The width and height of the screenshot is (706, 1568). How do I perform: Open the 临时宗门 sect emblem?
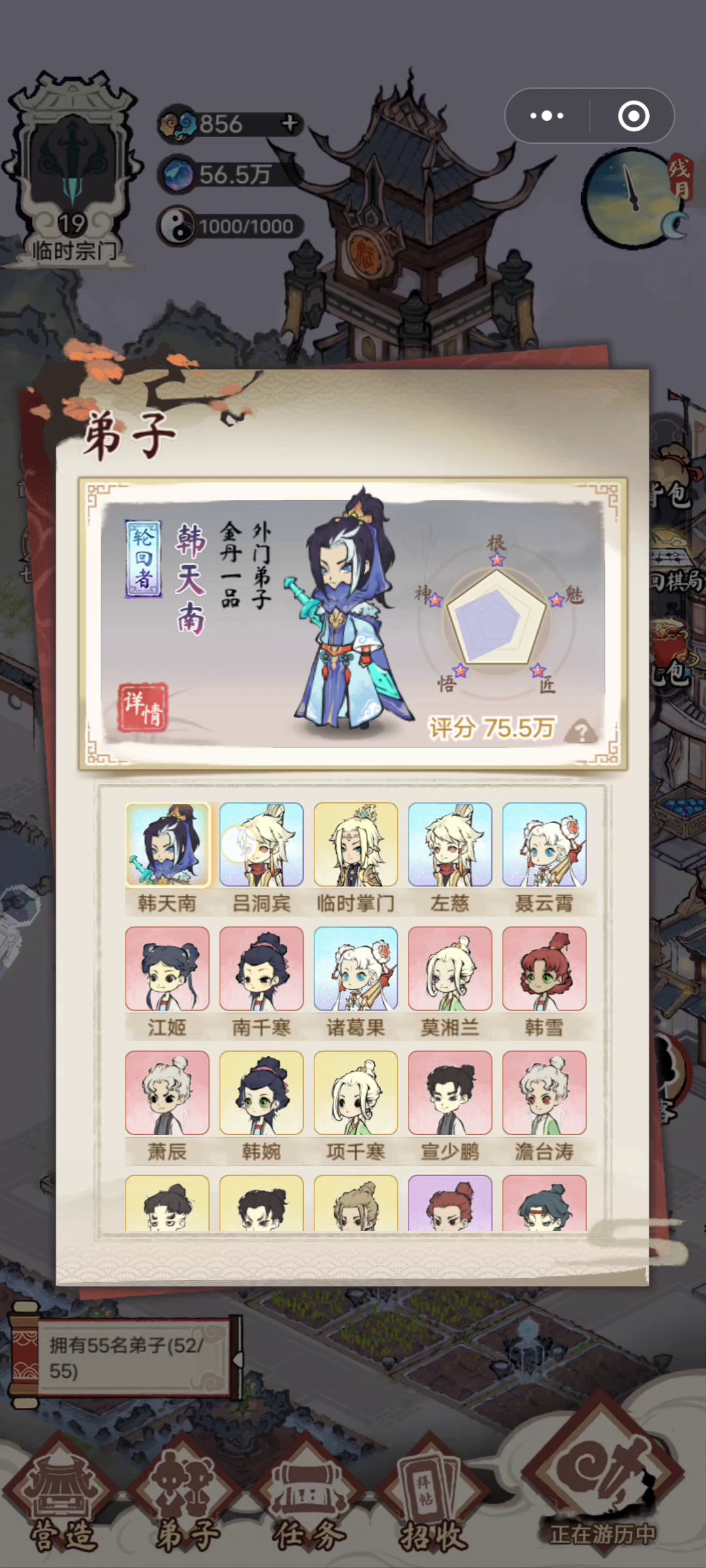(x=73, y=170)
